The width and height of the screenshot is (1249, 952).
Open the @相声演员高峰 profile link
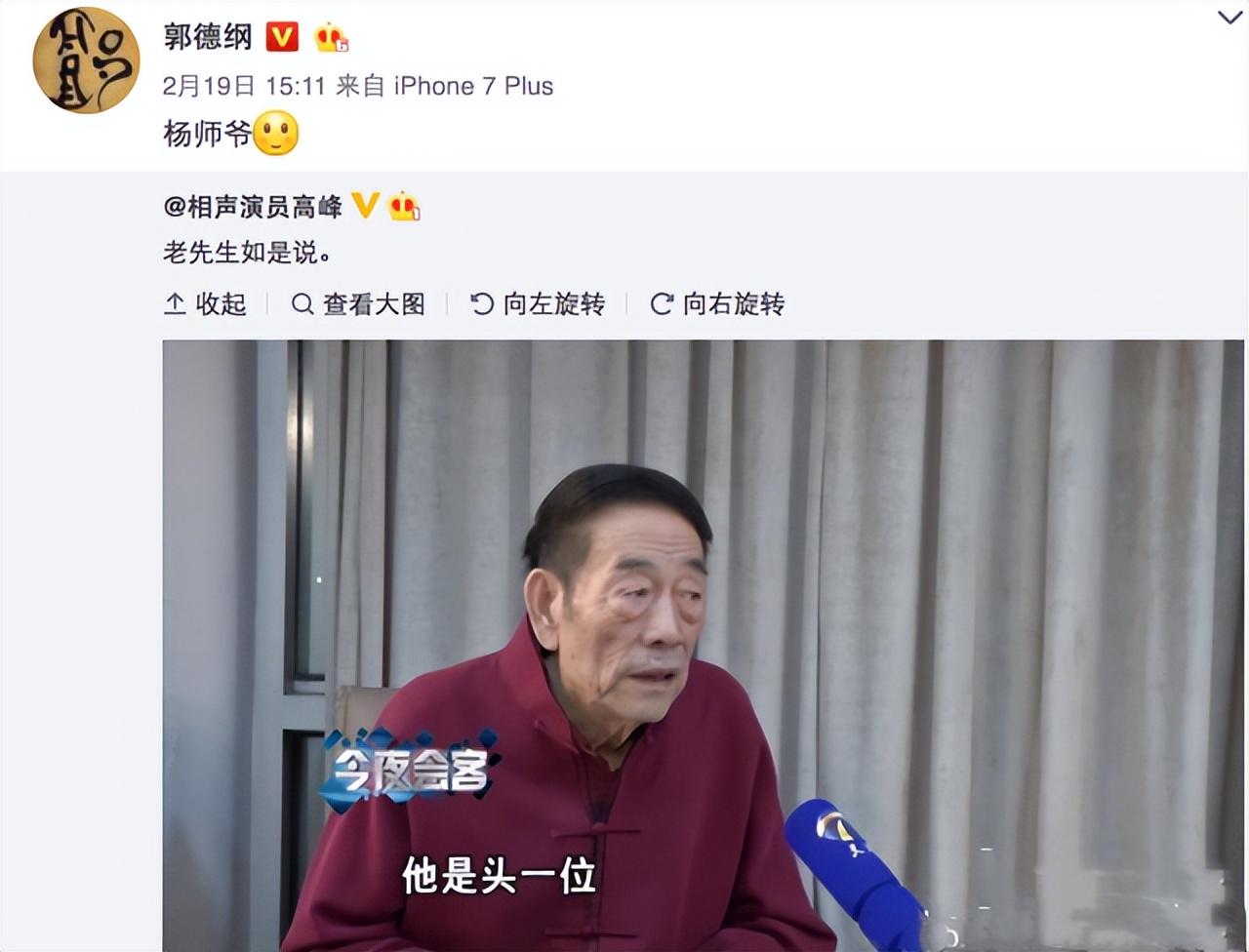tap(253, 206)
